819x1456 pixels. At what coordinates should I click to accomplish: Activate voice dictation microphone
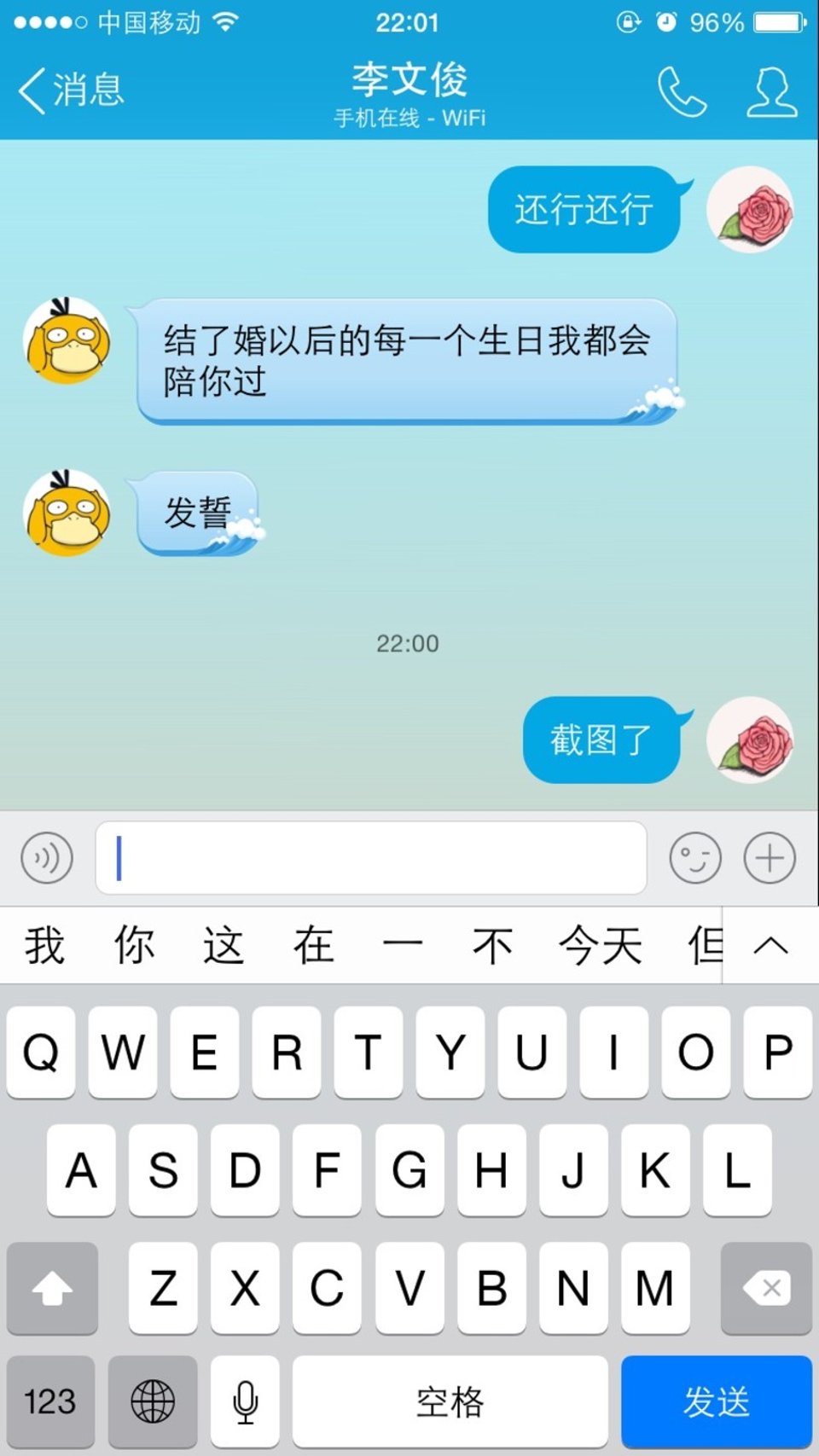tap(245, 1401)
